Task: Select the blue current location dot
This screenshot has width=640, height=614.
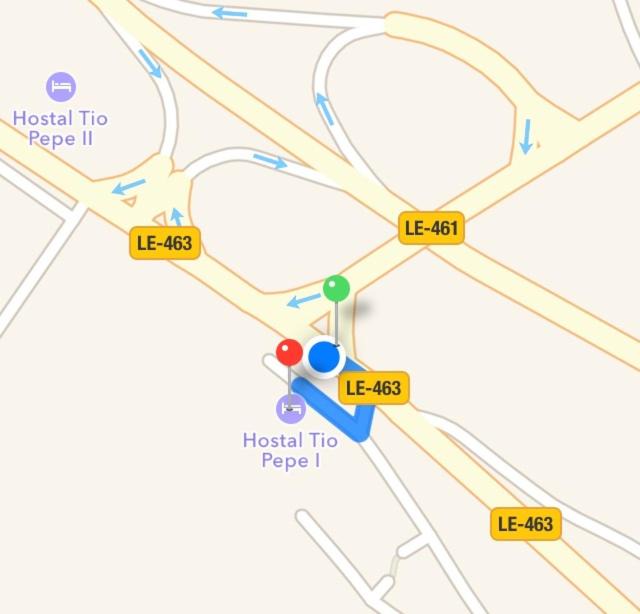Action: pyautogui.click(x=325, y=357)
